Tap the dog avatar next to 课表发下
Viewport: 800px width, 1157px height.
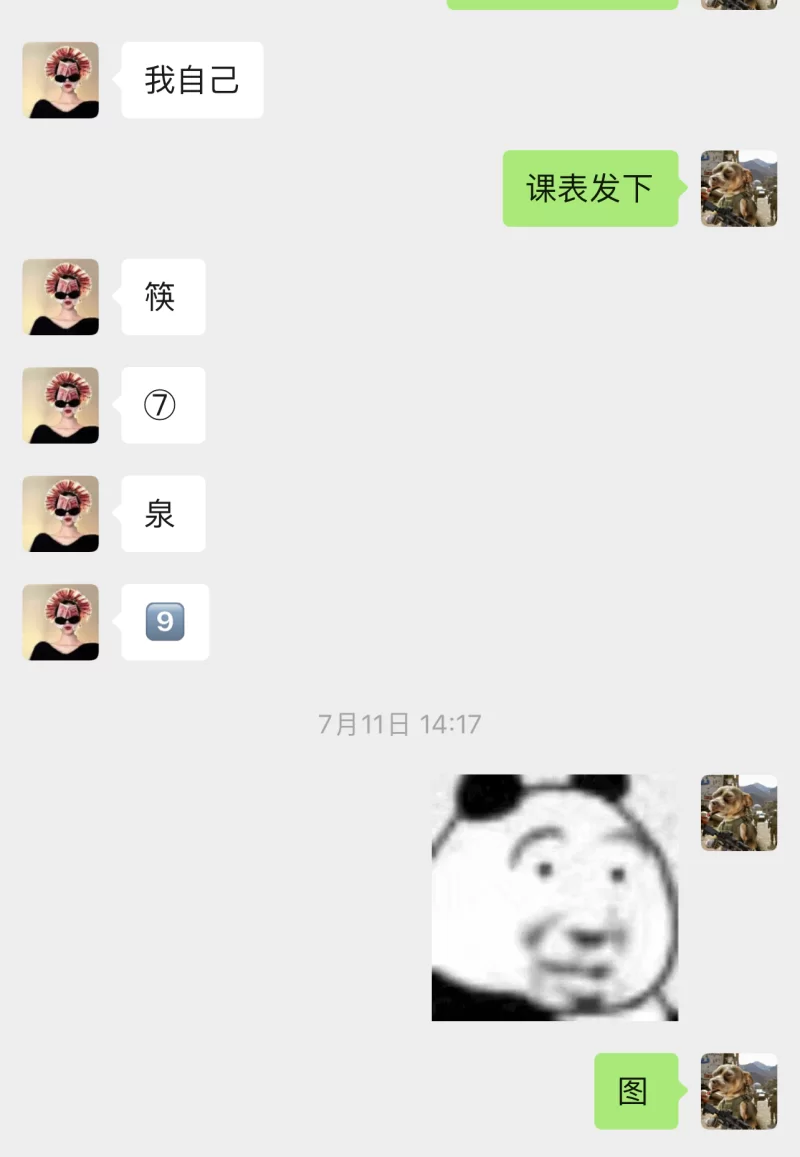(x=738, y=188)
